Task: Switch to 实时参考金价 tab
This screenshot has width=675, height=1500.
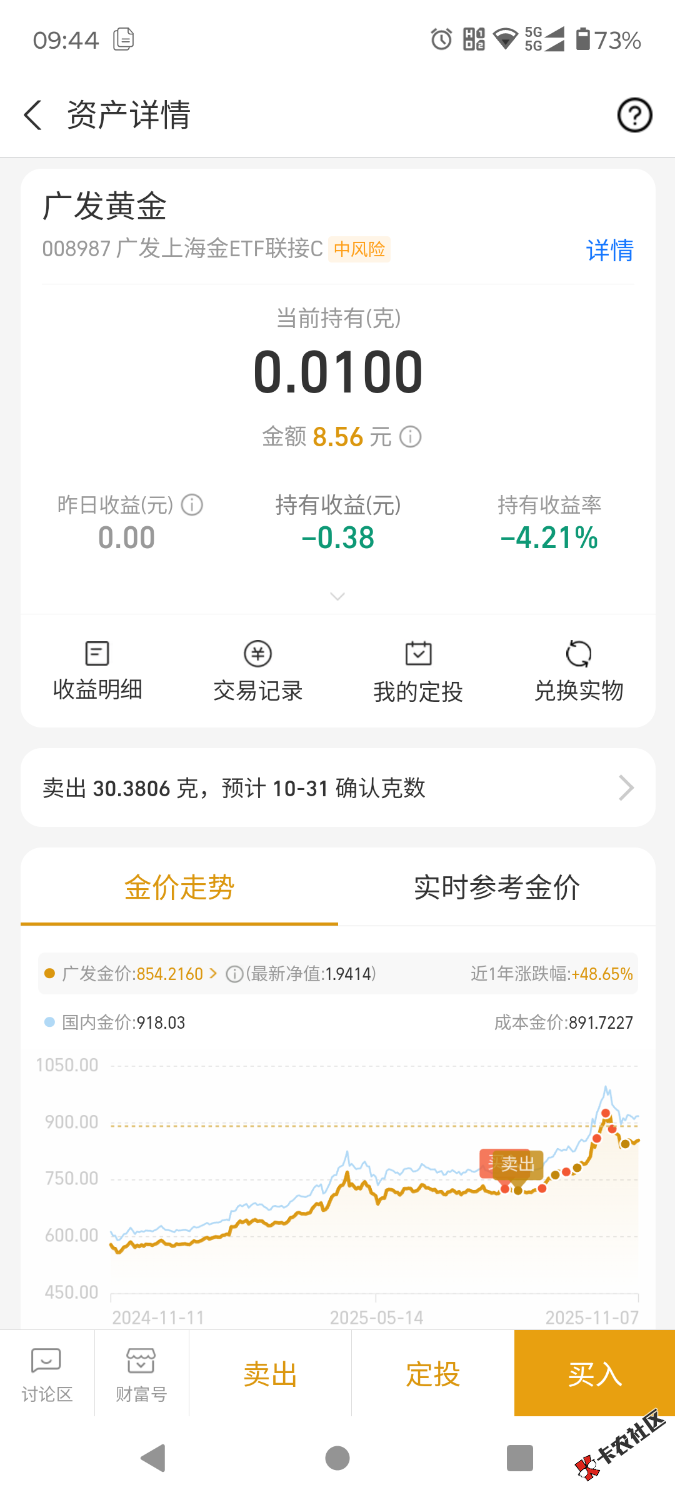Action: point(497,887)
